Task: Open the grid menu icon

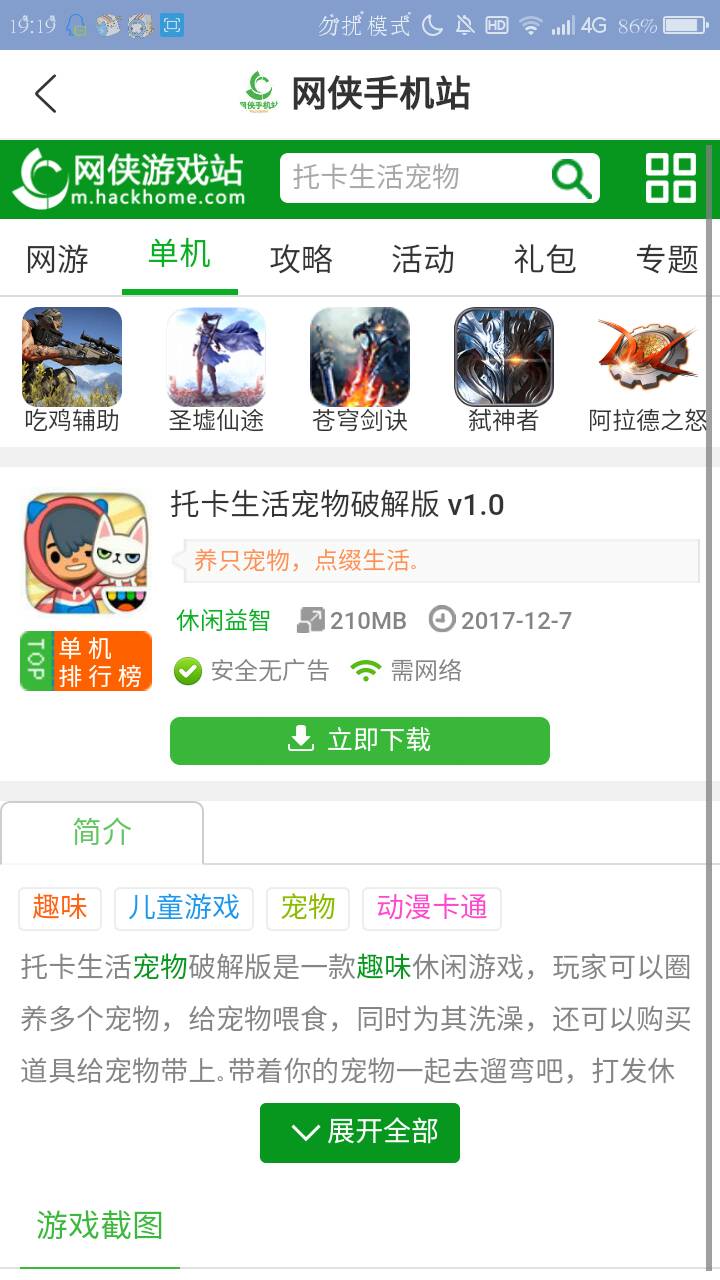Action: tap(670, 178)
